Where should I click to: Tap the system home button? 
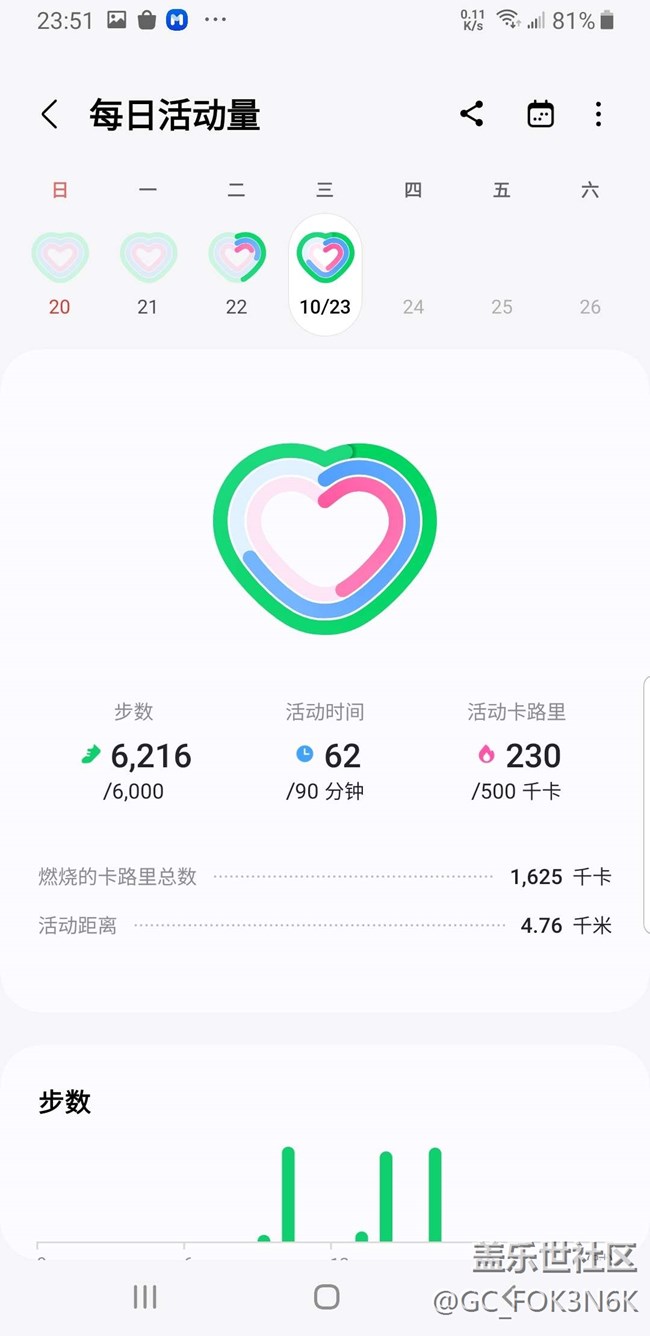(326, 1297)
